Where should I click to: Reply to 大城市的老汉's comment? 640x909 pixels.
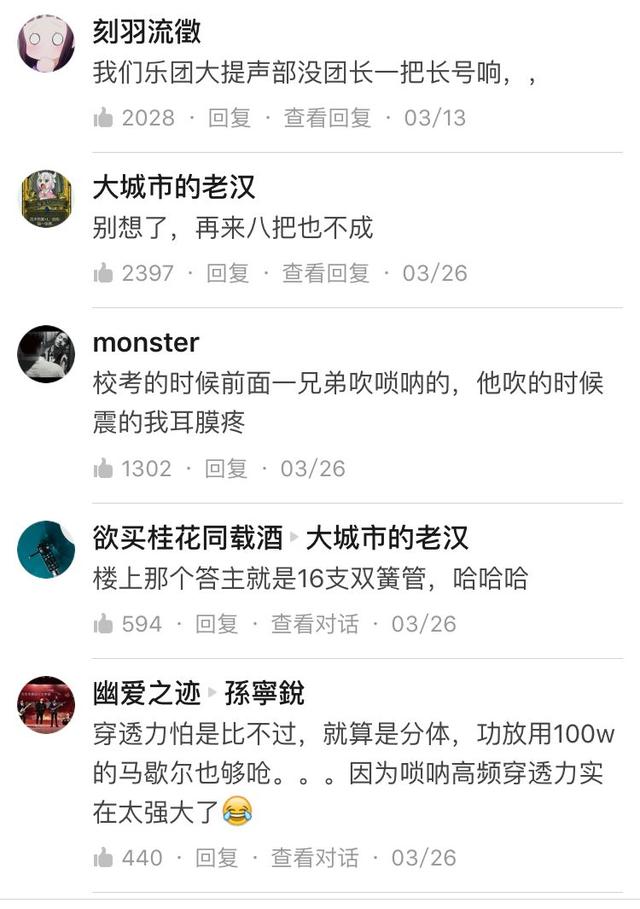(x=228, y=273)
